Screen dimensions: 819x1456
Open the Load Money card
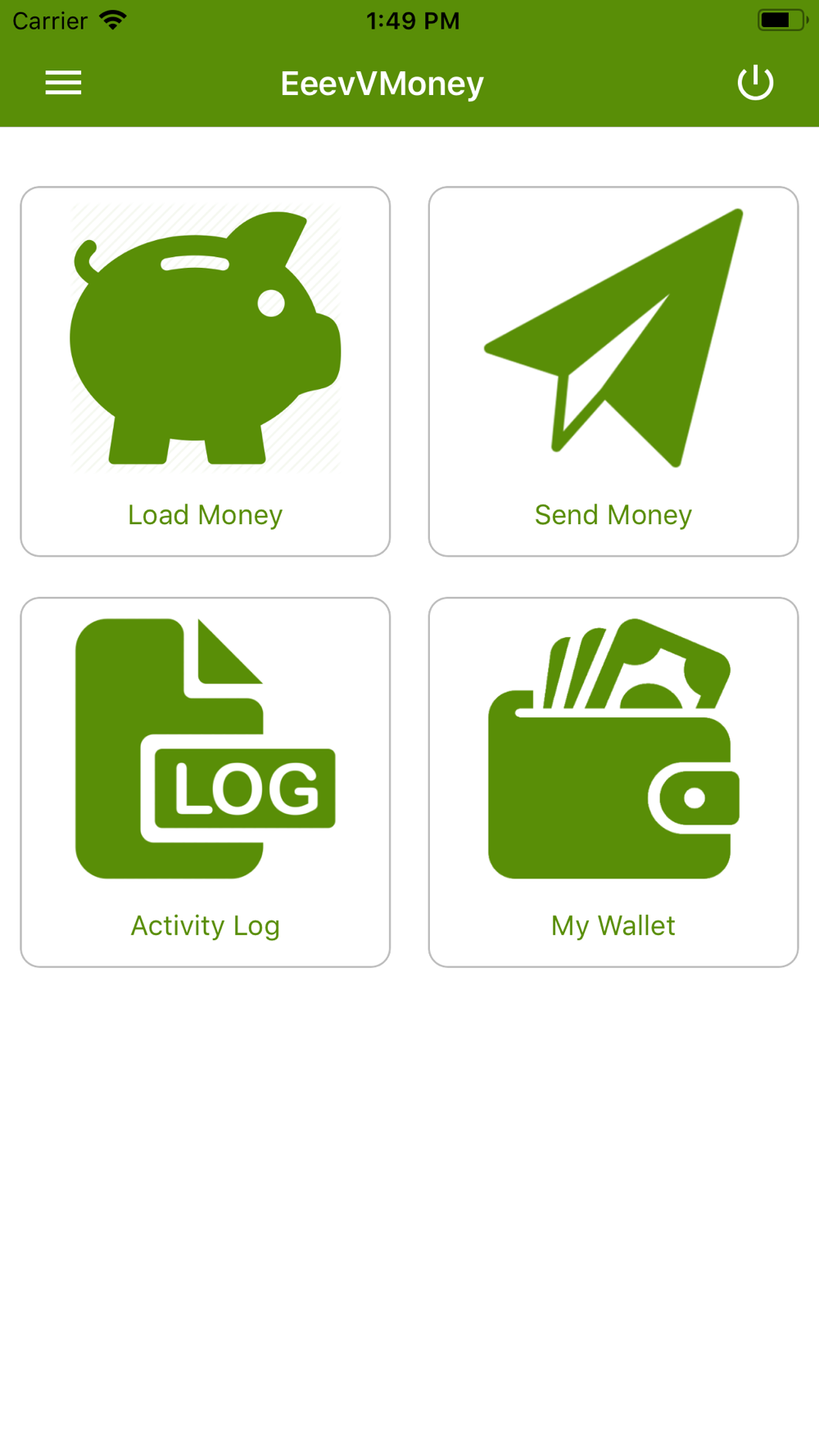pos(205,372)
